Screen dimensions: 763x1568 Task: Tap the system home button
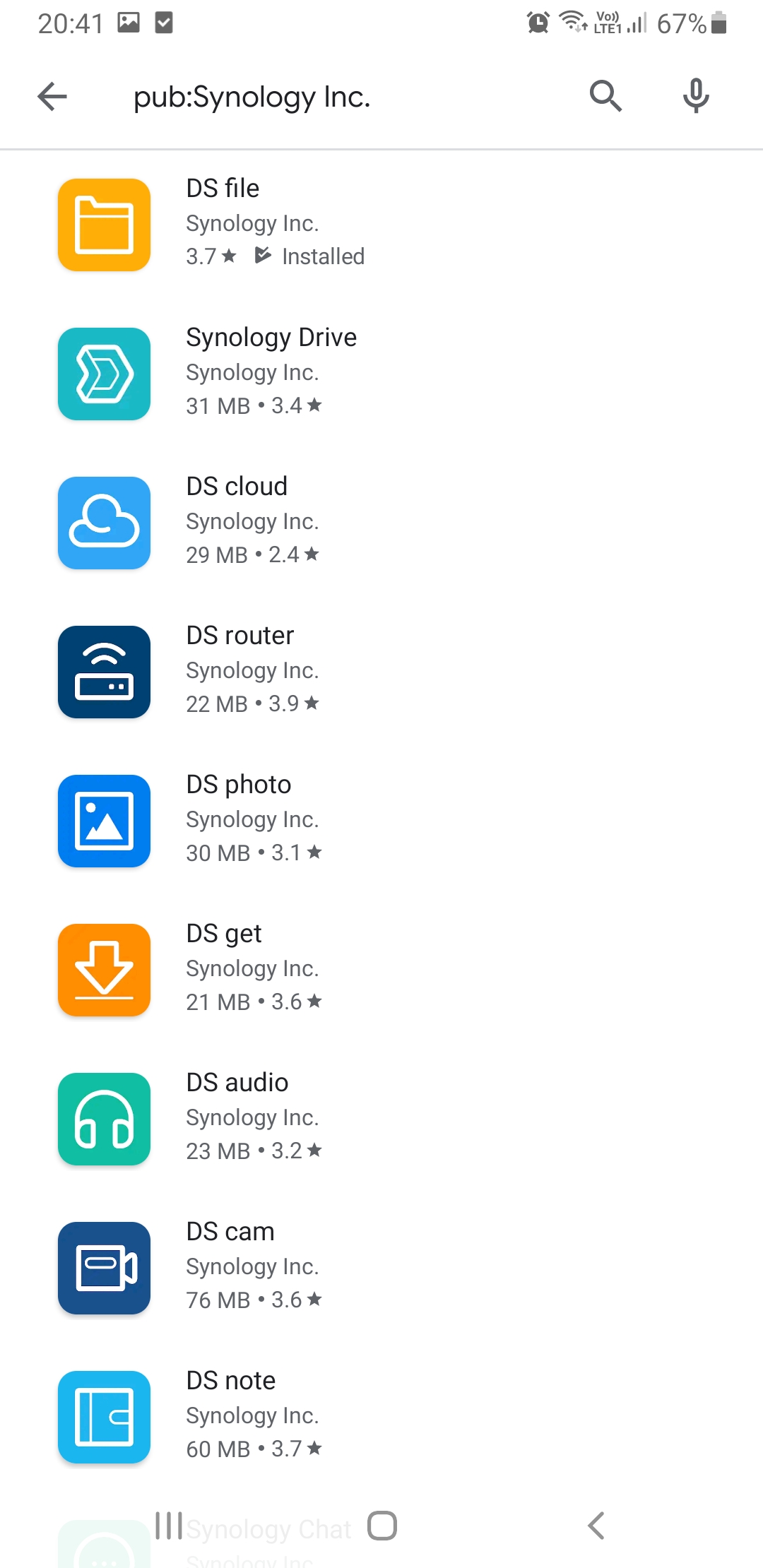[382, 1526]
